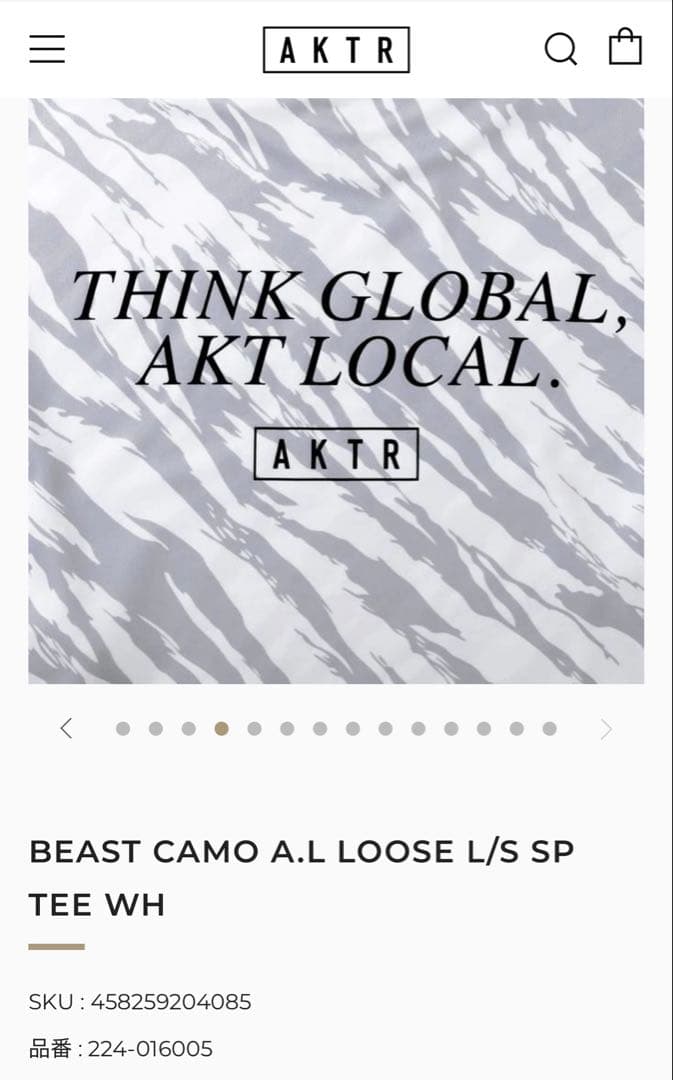Open the shopping bag
Image resolution: width=673 pixels, height=1080 pixels.
[625, 47]
